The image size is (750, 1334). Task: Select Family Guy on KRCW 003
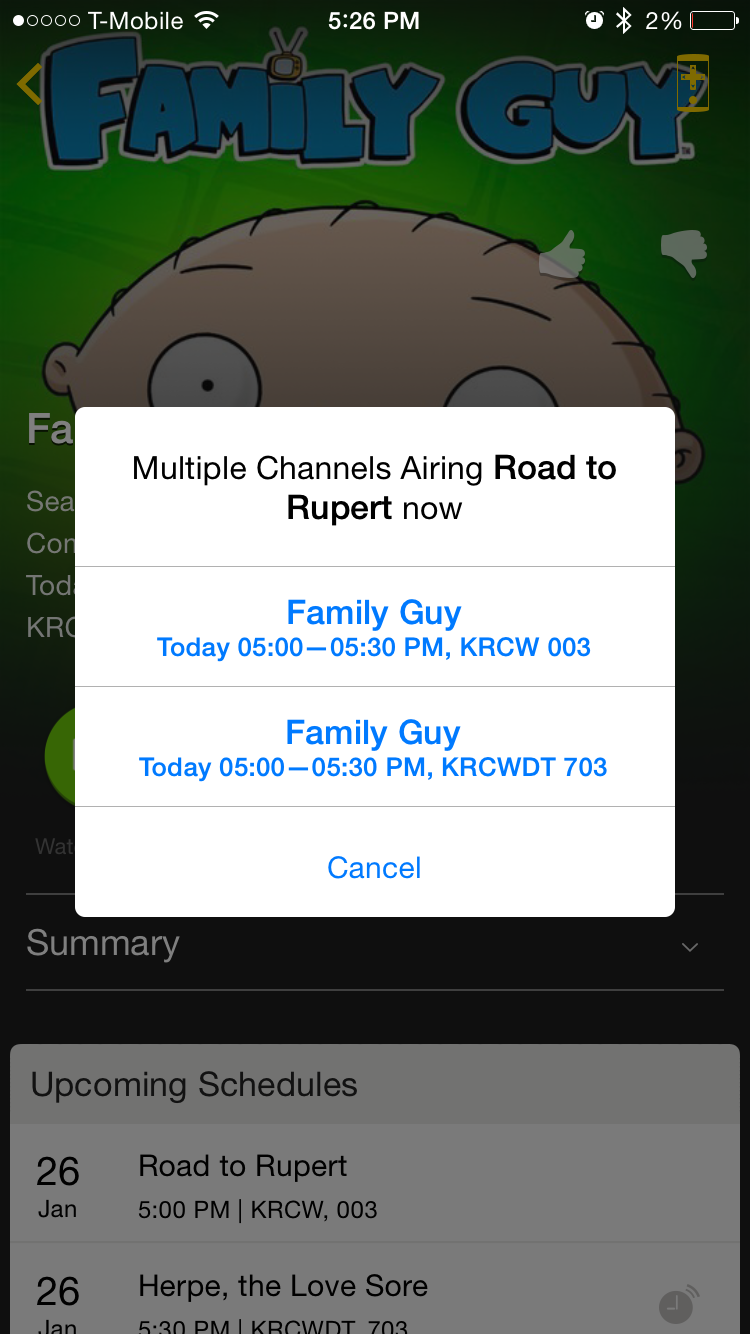click(x=374, y=627)
